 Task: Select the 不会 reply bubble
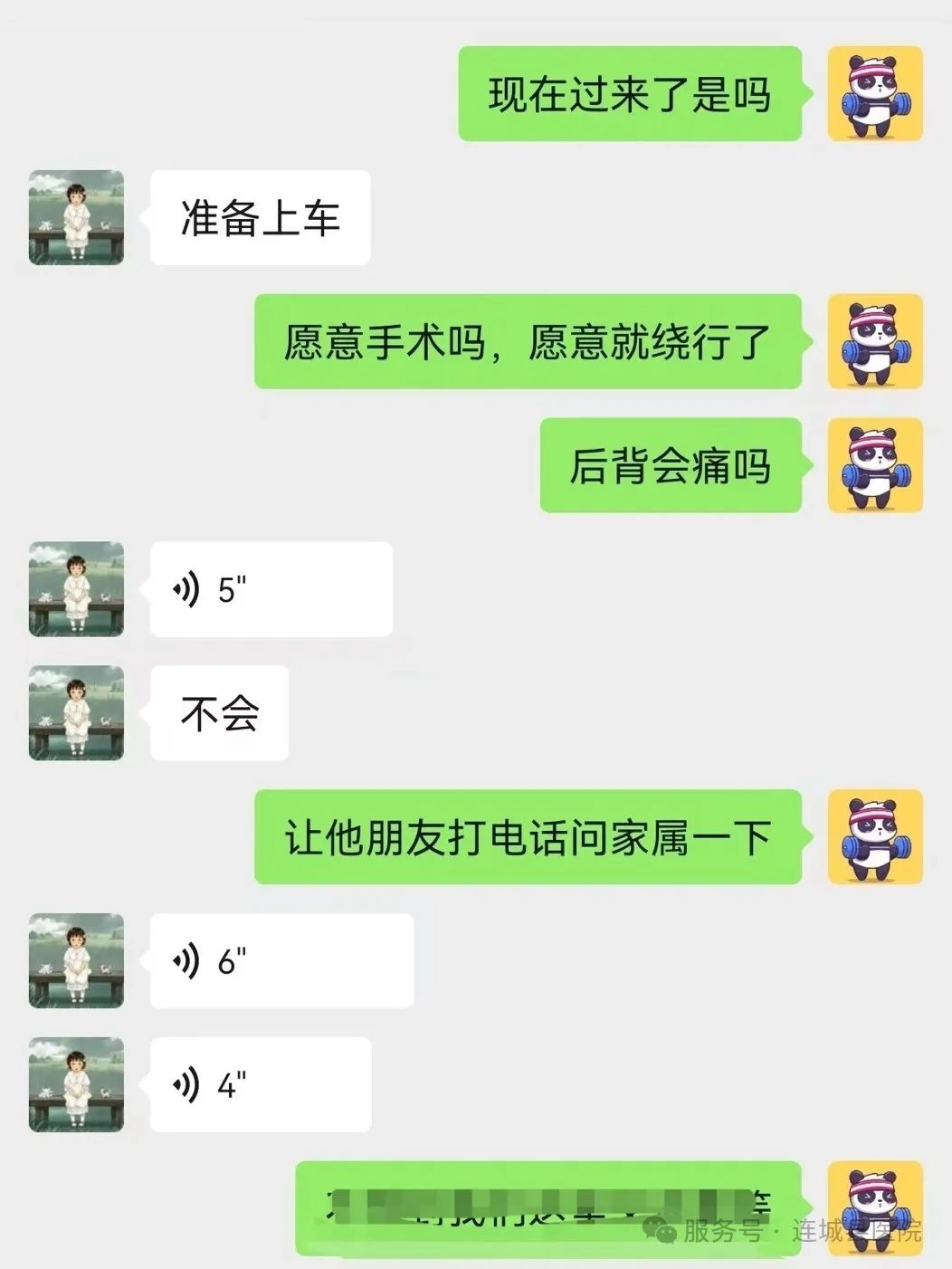pyautogui.click(x=220, y=713)
